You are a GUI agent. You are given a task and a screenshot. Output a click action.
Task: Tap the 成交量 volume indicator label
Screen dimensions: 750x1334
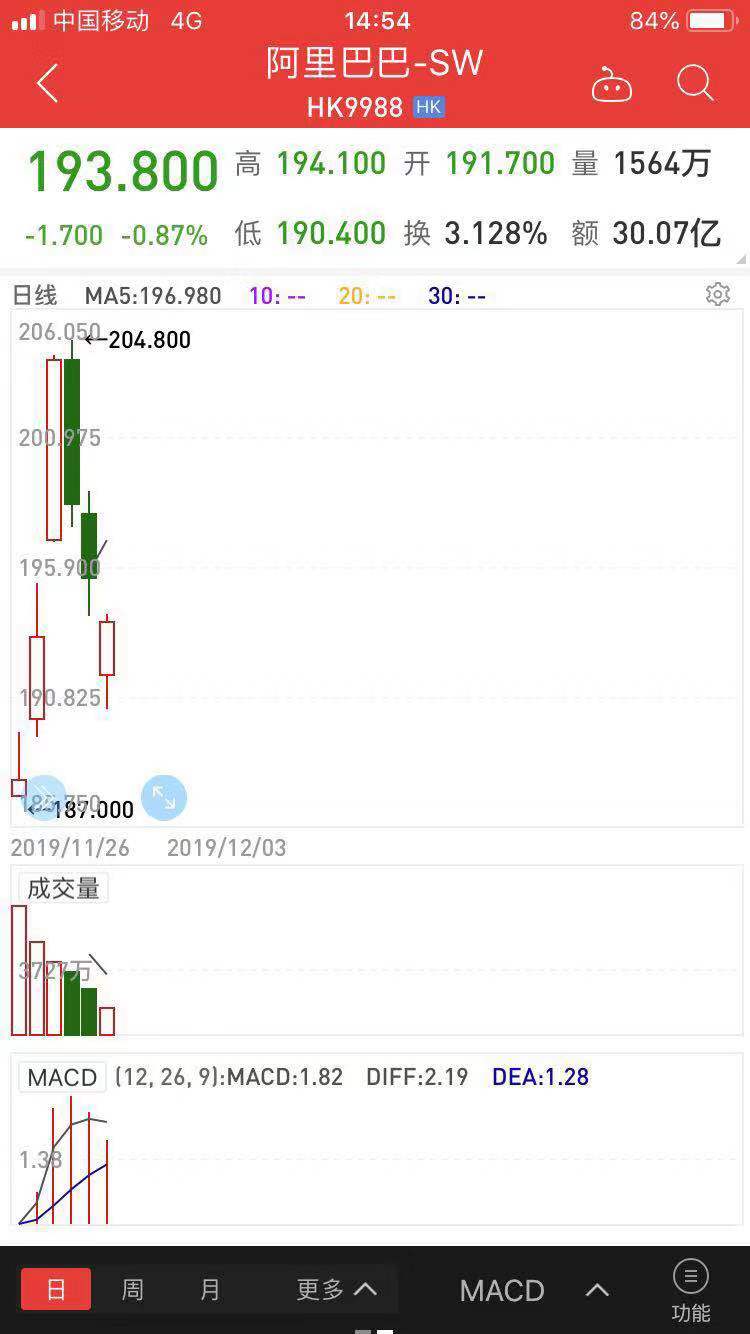click(x=64, y=888)
